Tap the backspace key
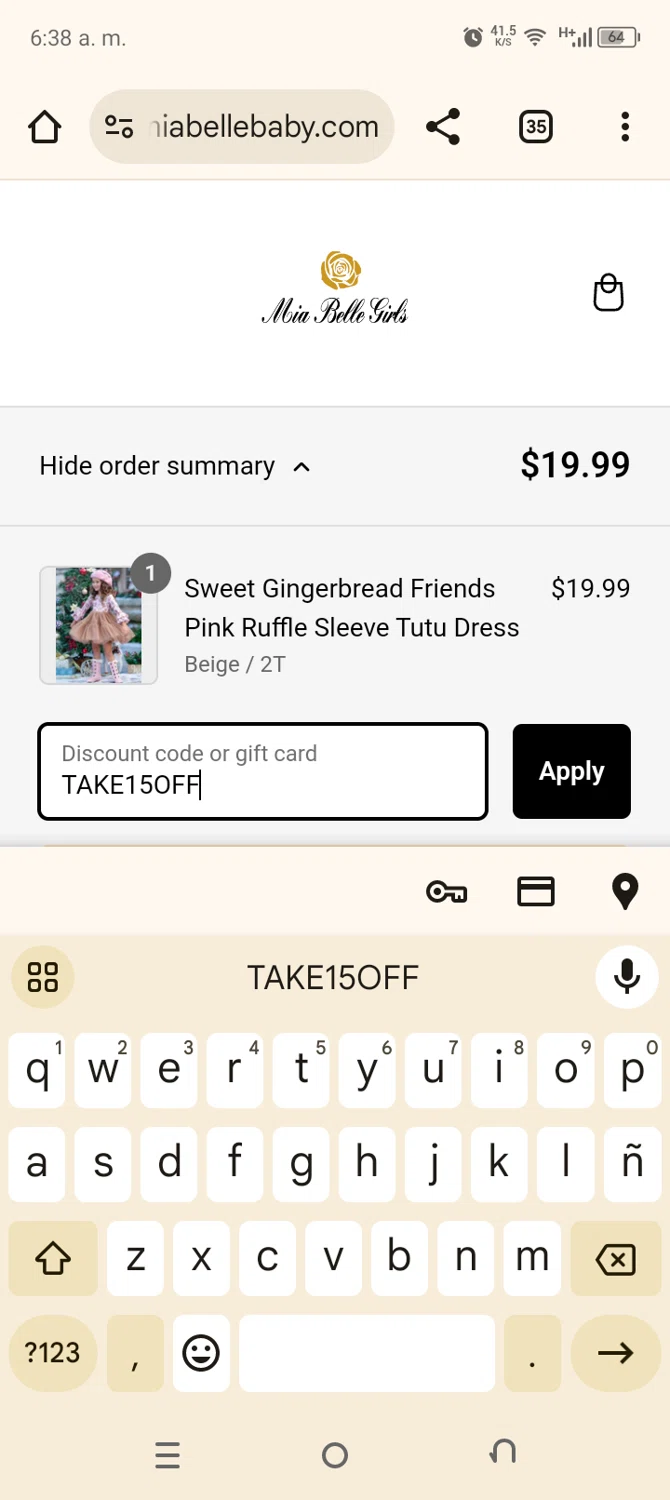Image resolution: width=670 pixels, height=1500 pixels. 615,1259
